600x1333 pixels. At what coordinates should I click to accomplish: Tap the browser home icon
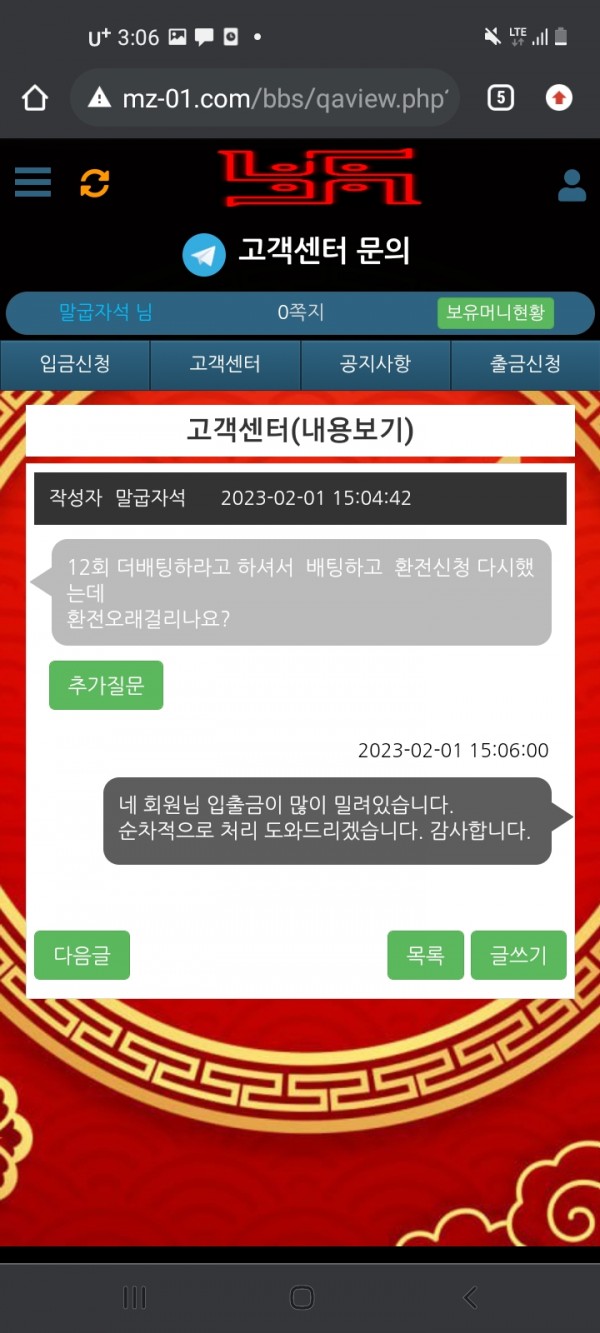(34, 98)
